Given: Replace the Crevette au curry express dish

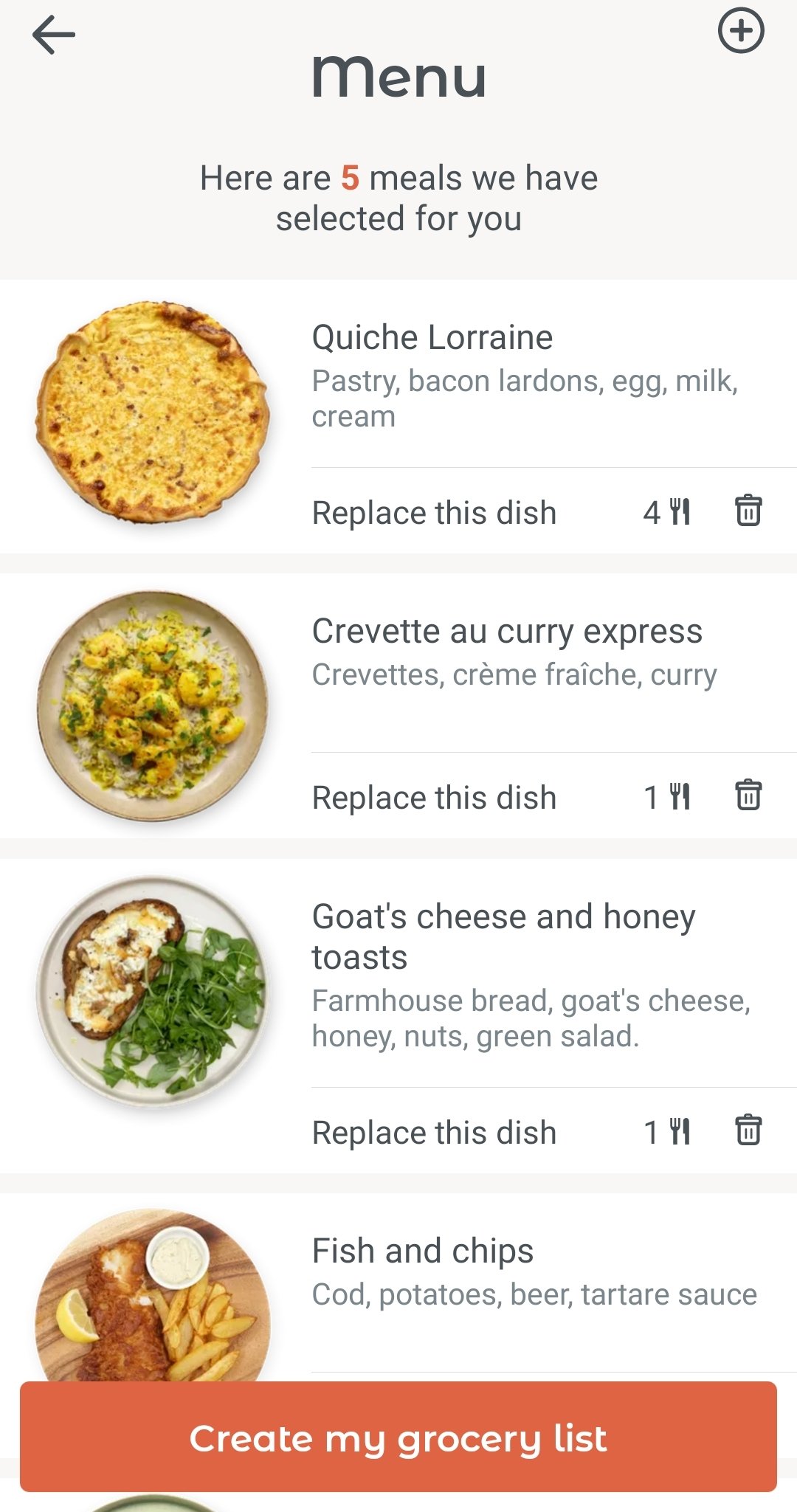Looking at the screenshot, I should [434, 798].
